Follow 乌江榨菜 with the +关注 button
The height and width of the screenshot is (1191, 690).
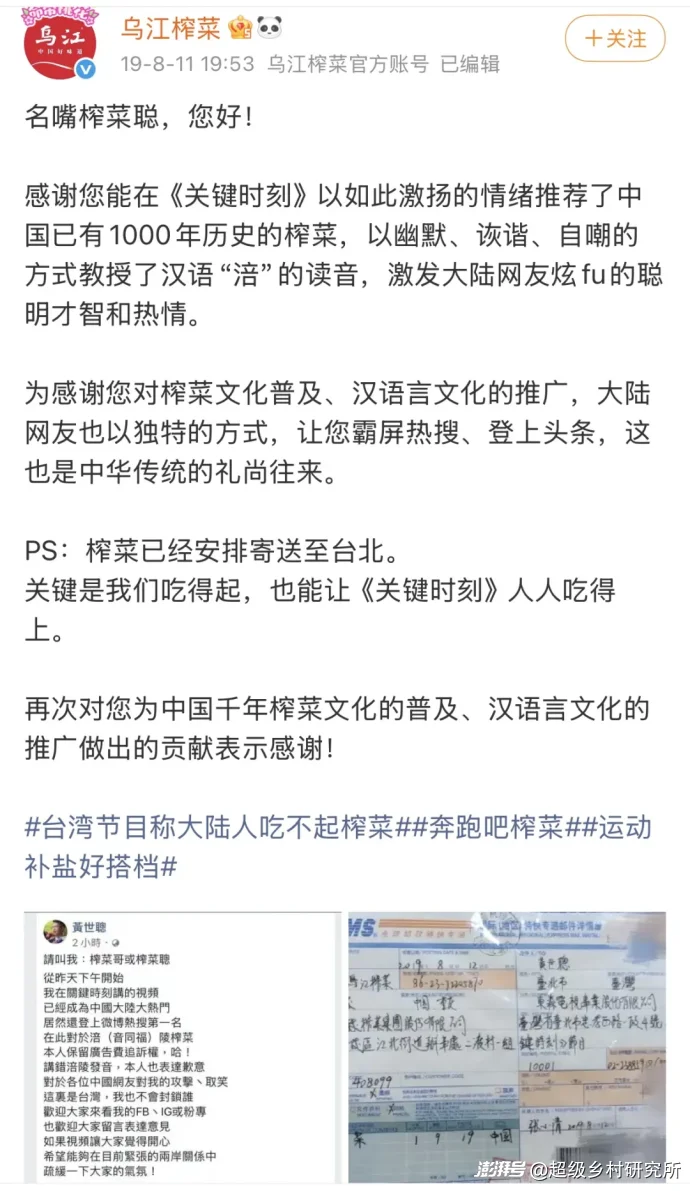click(x=614, y=39)
